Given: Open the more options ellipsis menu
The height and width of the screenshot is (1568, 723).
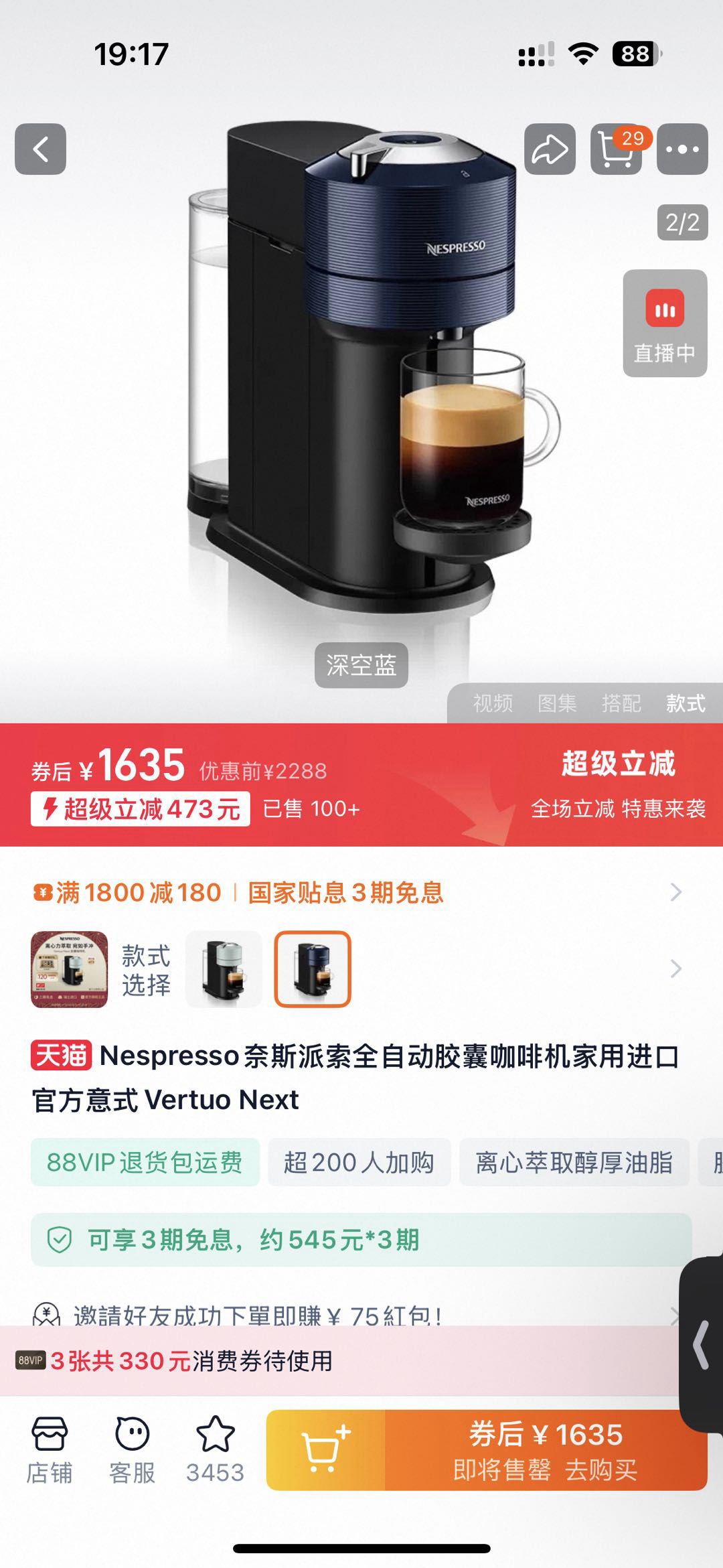Looking at the screenshot, I should (684, 149).
